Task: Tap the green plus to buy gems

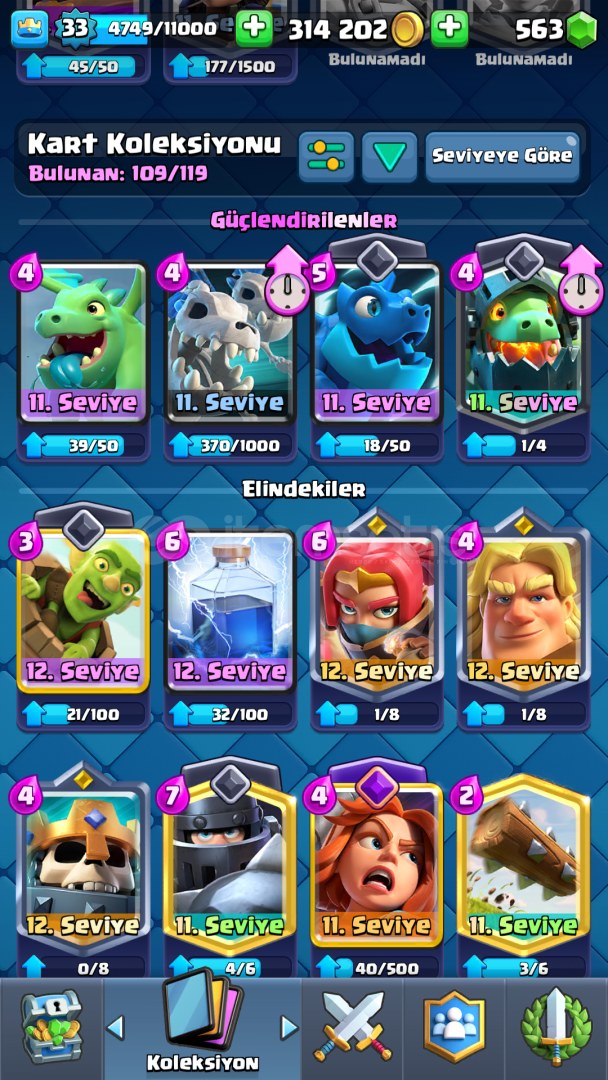Action: [450, 29]
